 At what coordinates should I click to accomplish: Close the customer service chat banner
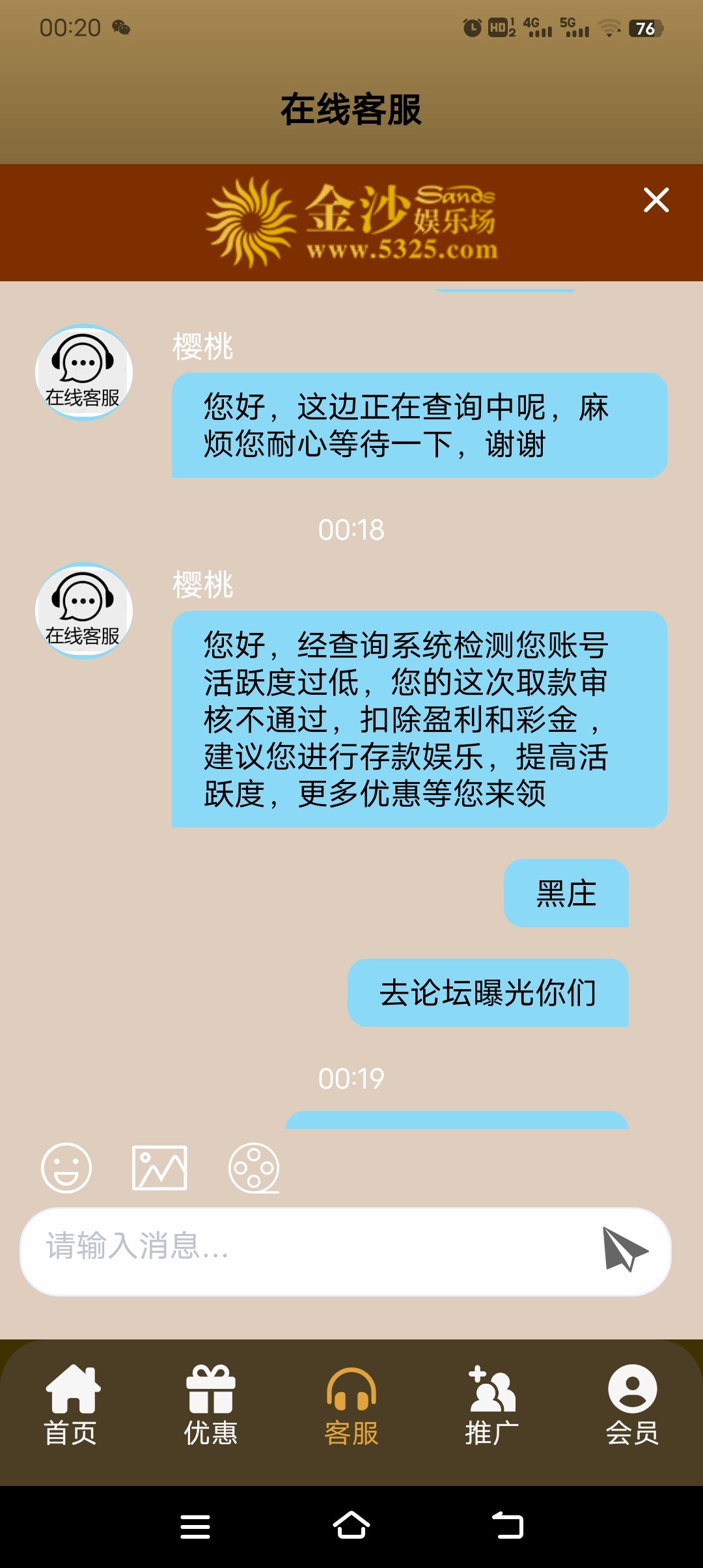click(655, 200)
